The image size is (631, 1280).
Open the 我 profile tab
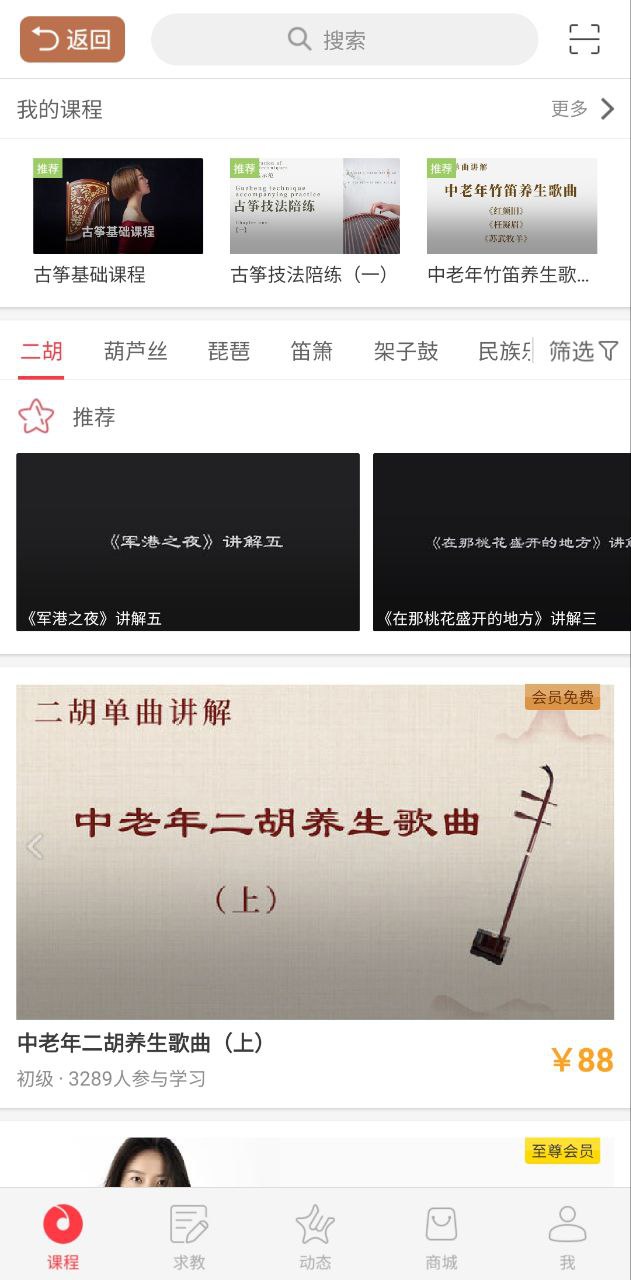(567, 1236)
